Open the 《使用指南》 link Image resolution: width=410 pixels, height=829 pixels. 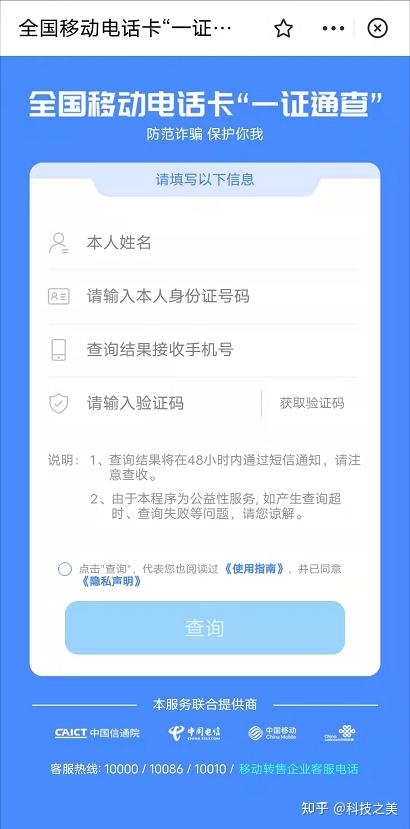pos(254,569)
